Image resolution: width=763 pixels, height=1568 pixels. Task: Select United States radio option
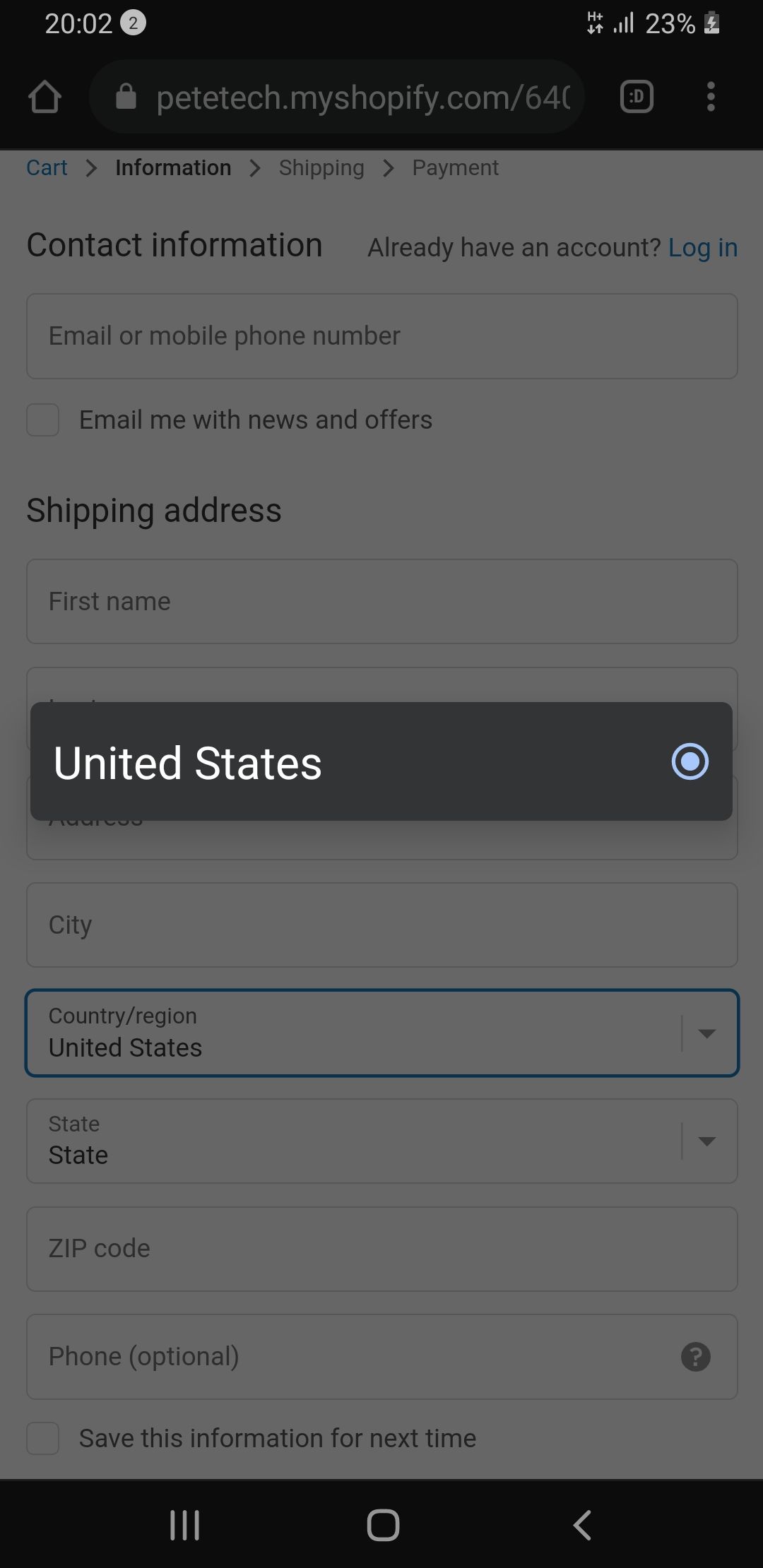pos(690,761)
